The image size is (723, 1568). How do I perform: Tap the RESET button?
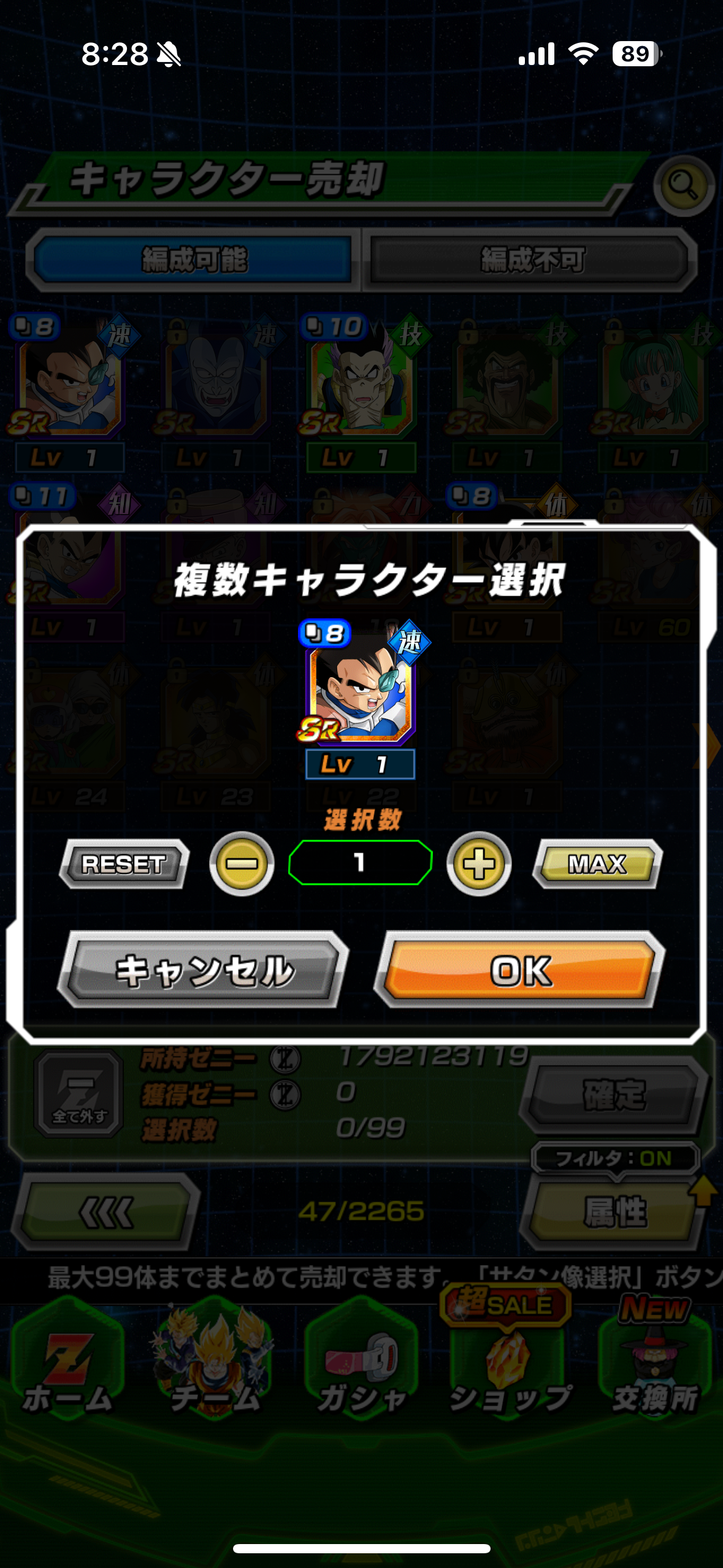[x=124, y=864]
